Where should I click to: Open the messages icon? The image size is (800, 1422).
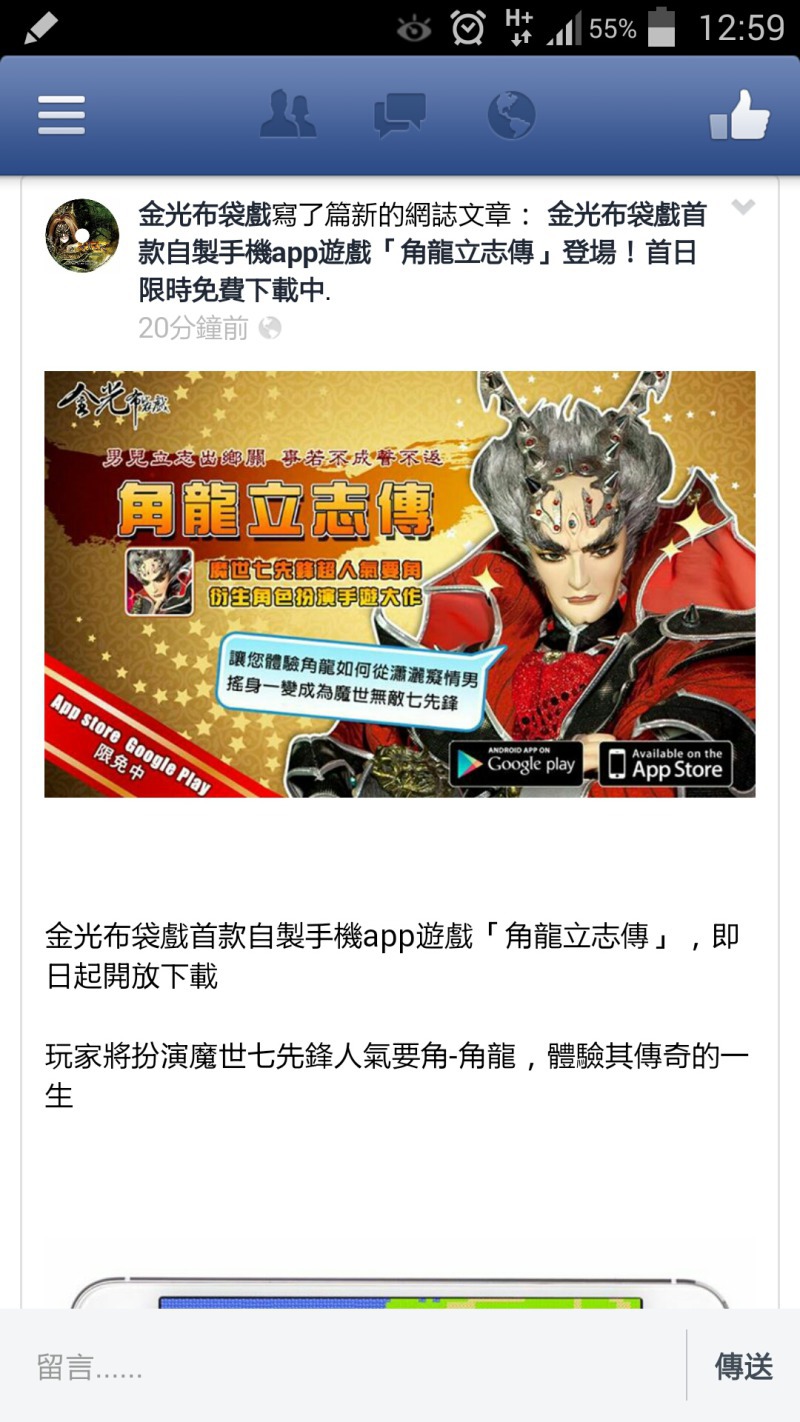click(x=400, y=115)
